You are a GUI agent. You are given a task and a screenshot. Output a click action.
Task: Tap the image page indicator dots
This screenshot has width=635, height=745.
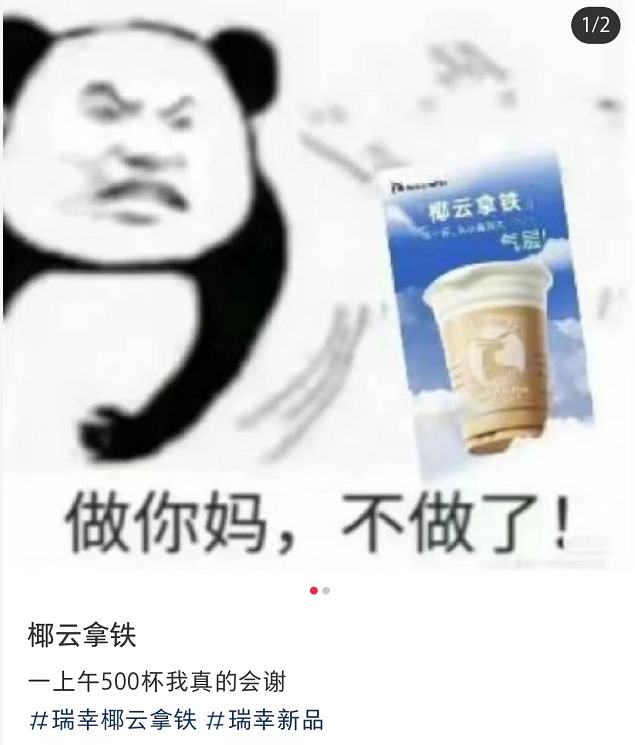(x=319, y=591)
